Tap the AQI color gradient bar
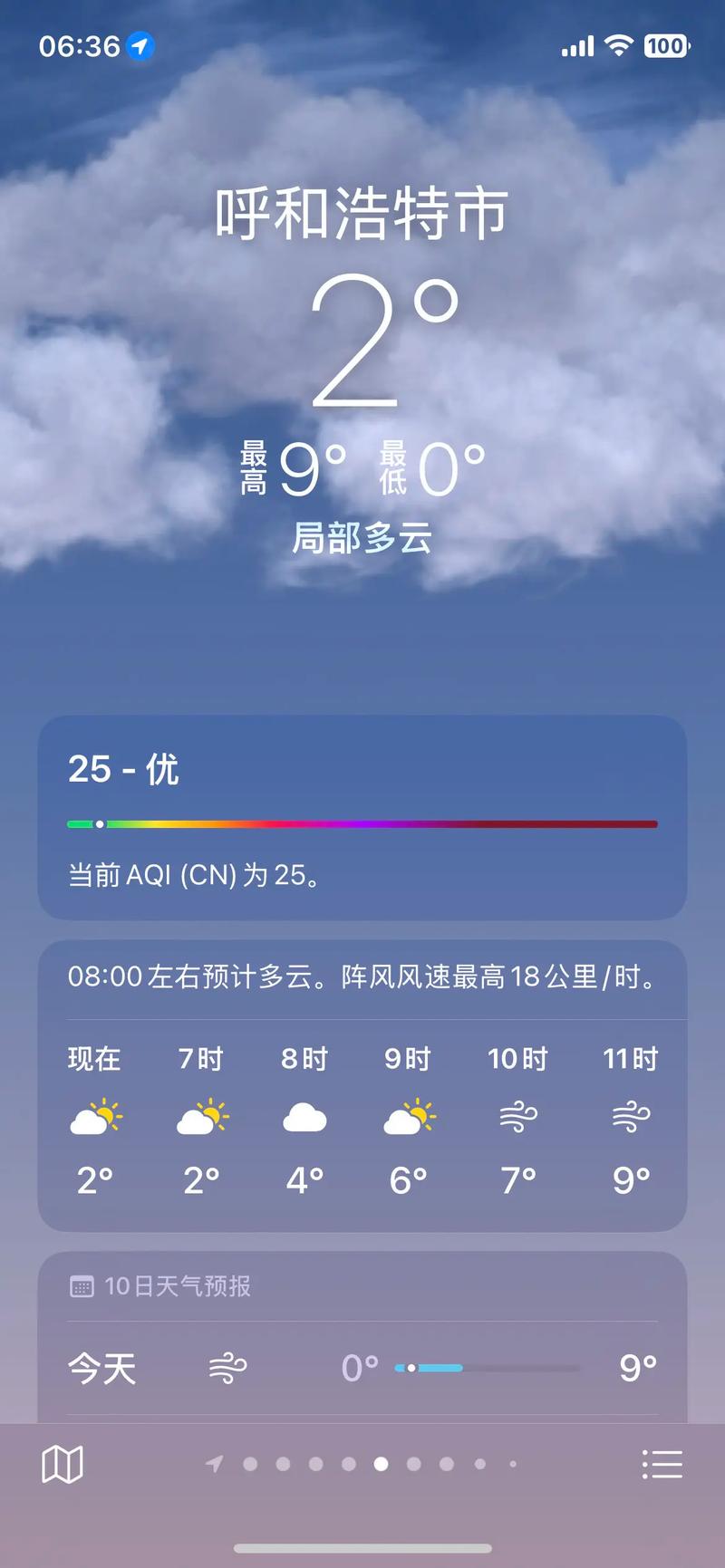This screenshot has height=1568, width=725. click(361, 824)
